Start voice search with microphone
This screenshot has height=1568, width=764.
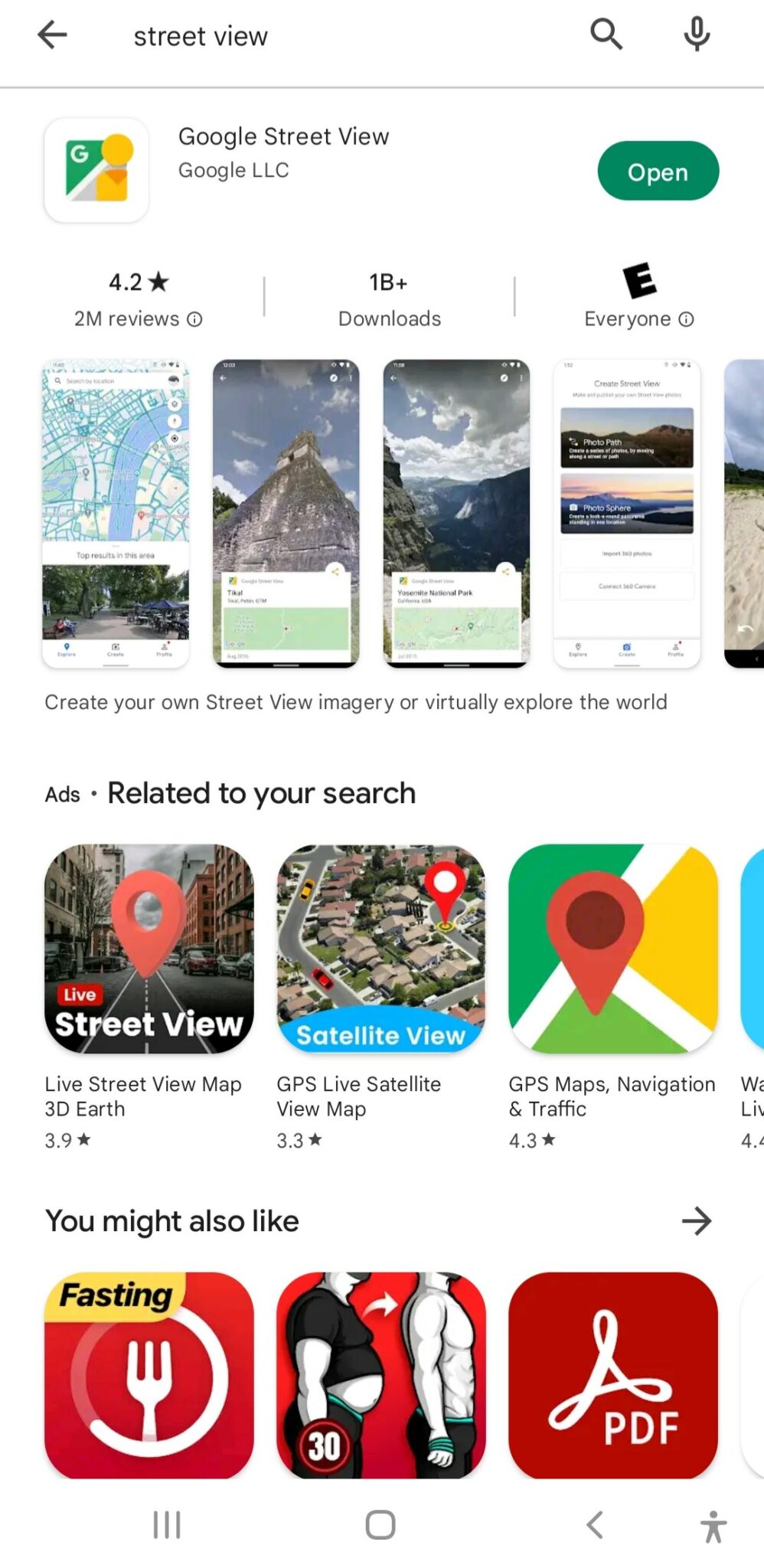pyautogui.click(x=697, y=34)
